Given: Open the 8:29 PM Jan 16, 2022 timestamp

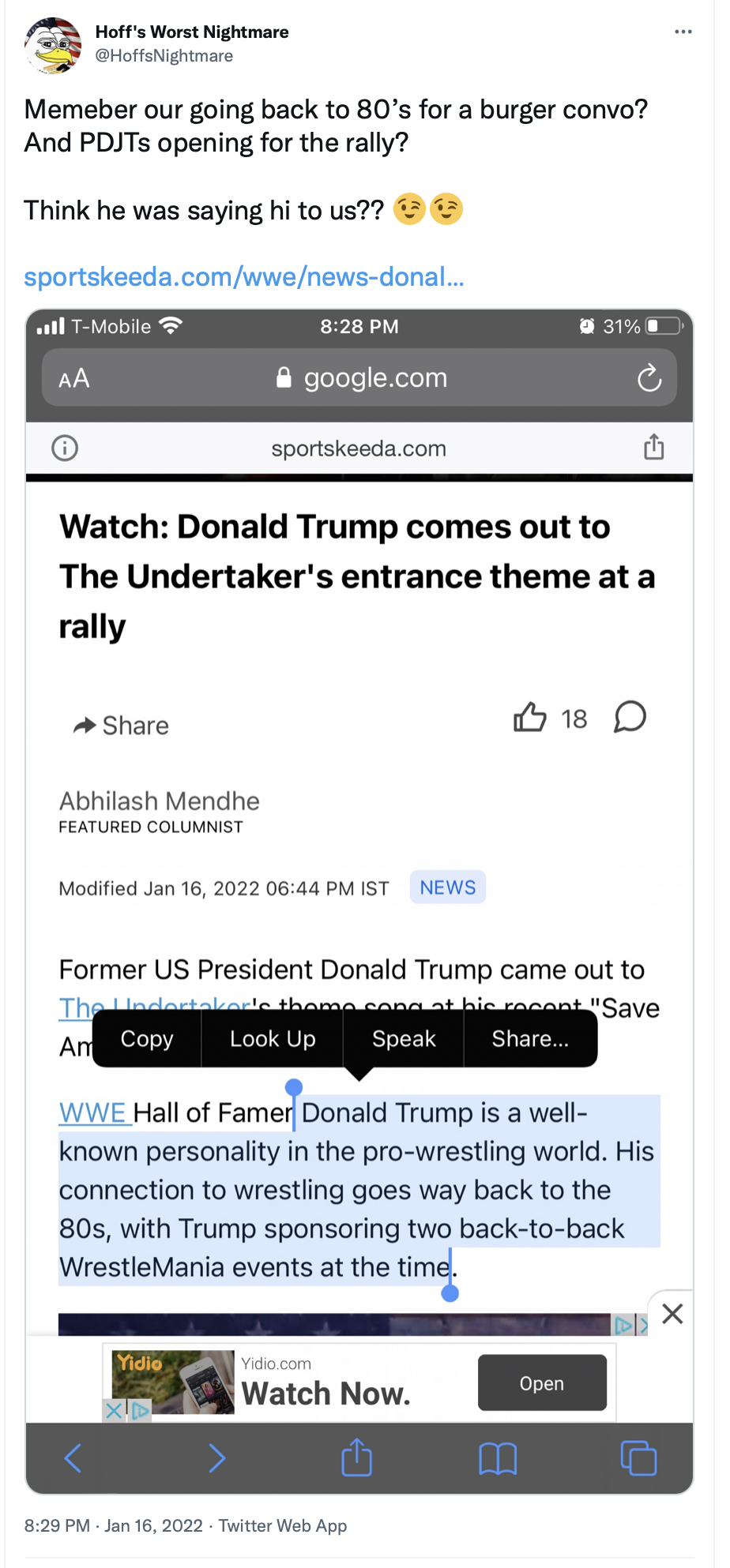Looking at the screenshot, I should [114, 1525].
